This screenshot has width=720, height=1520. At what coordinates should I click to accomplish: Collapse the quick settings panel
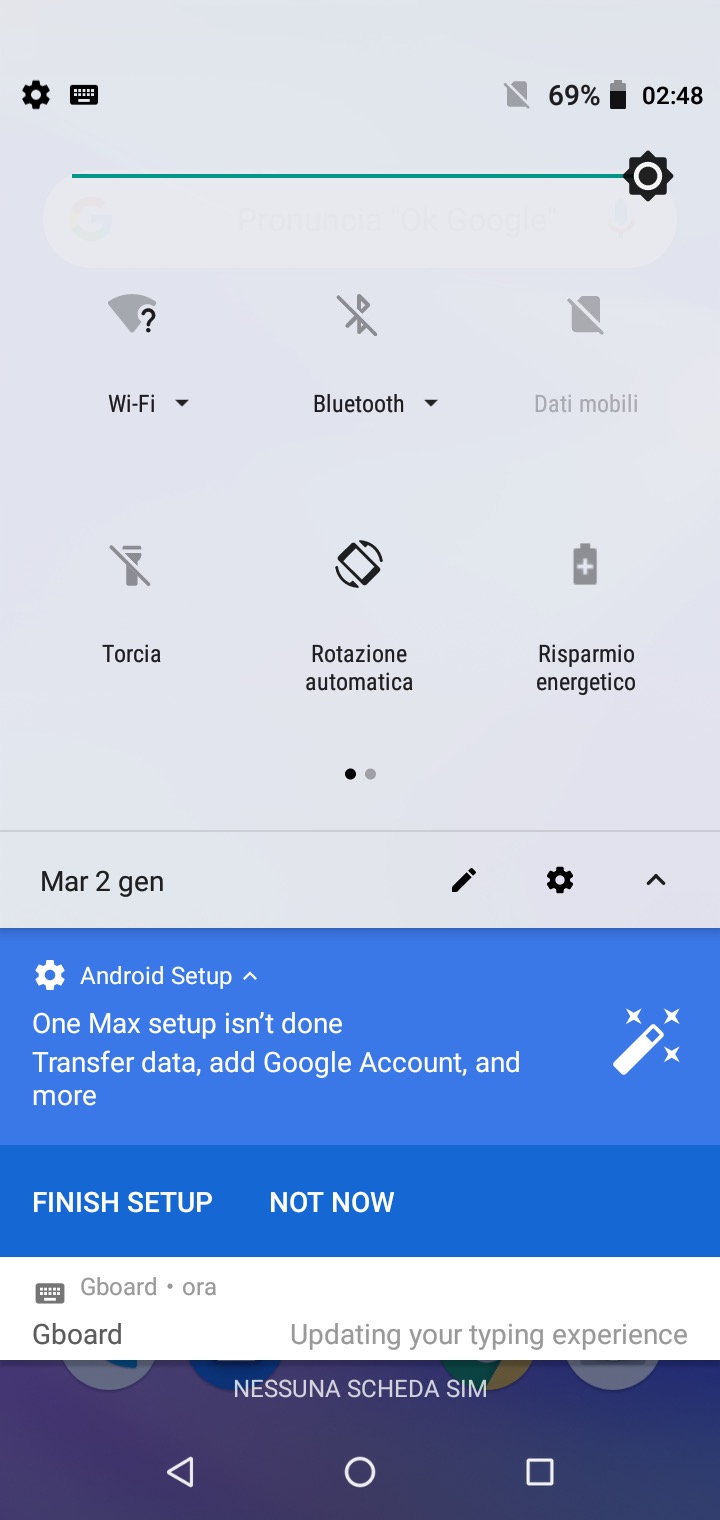(656, 880)
